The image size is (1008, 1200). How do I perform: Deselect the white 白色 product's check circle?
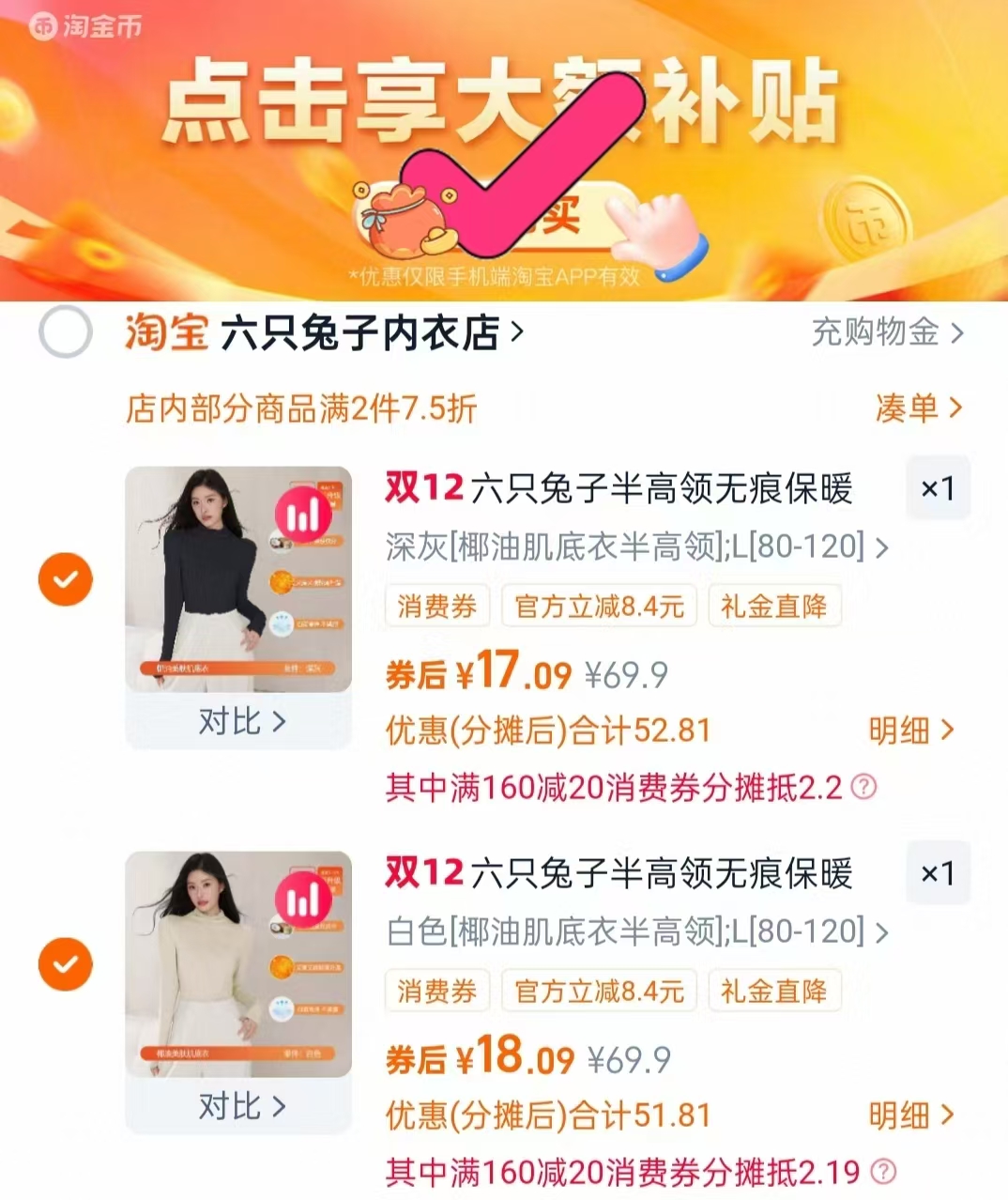click(x=64, y=964)
